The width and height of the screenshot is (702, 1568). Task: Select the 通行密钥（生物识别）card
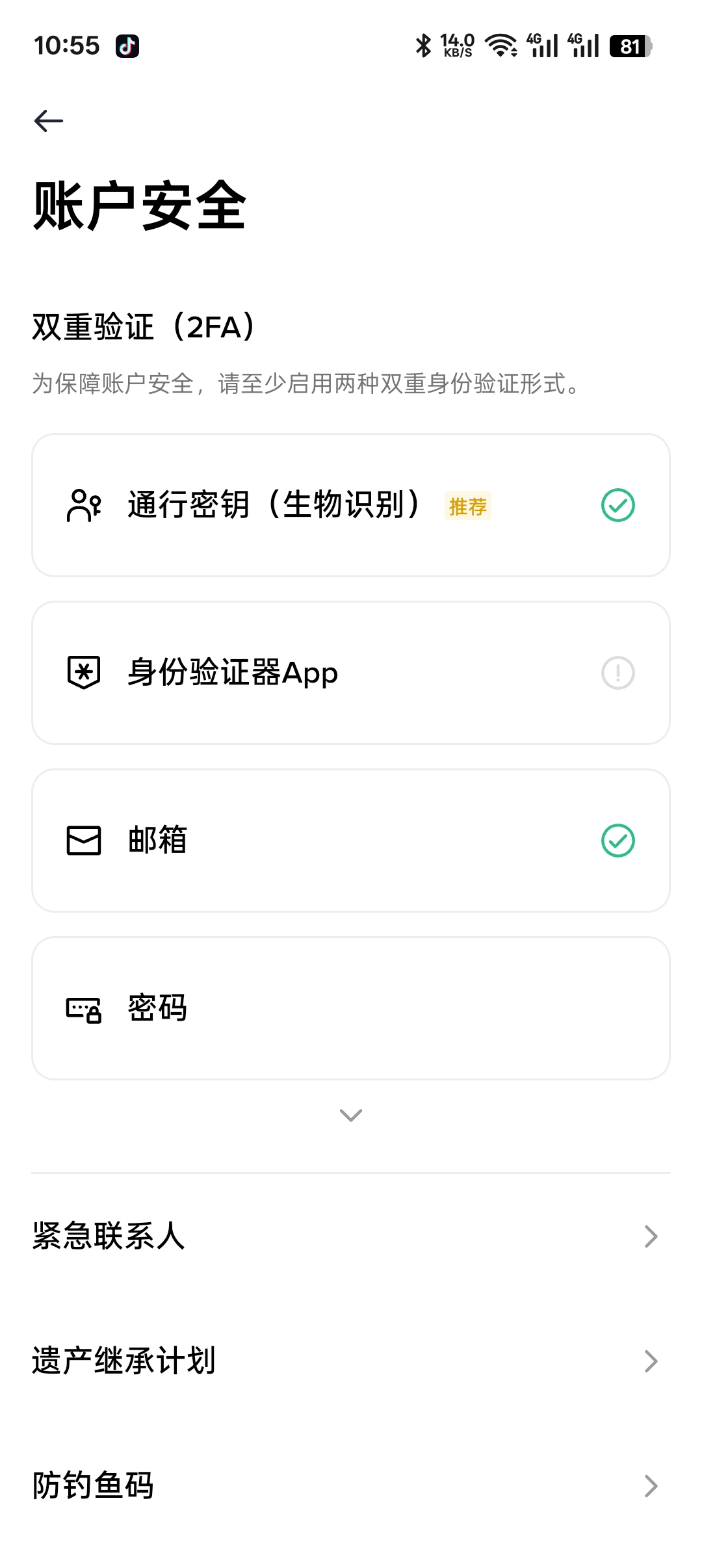(x=350, y=505)
